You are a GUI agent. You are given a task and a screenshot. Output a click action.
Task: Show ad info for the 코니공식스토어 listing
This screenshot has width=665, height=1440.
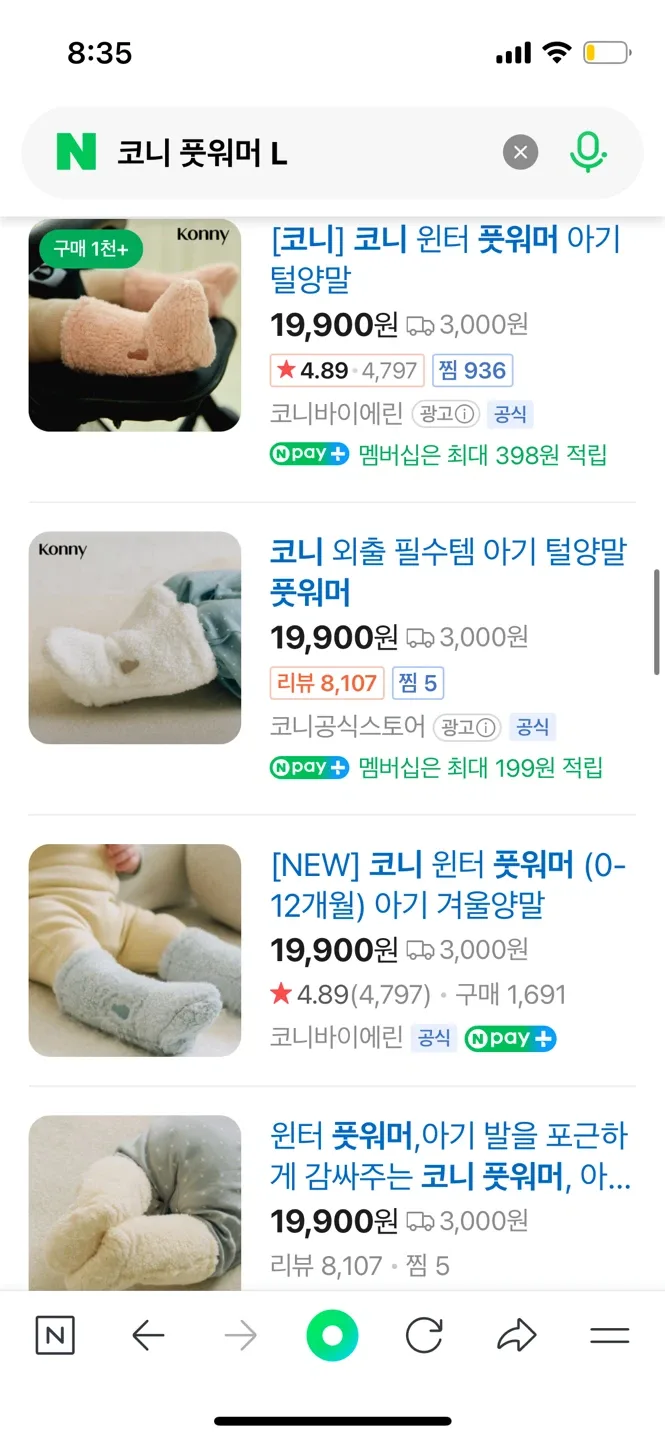(x=471, y=727)
